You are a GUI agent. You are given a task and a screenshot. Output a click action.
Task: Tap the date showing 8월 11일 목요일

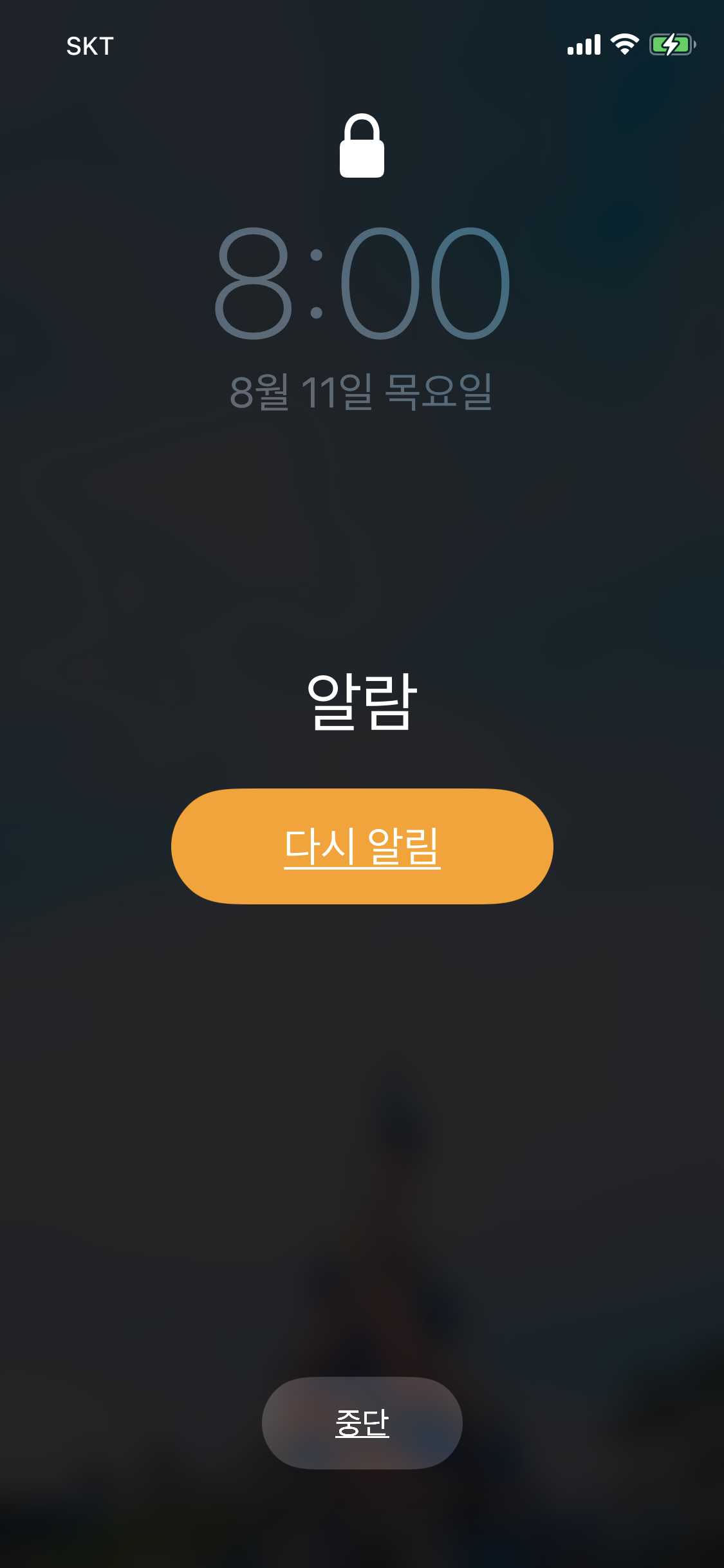(362, 391)
